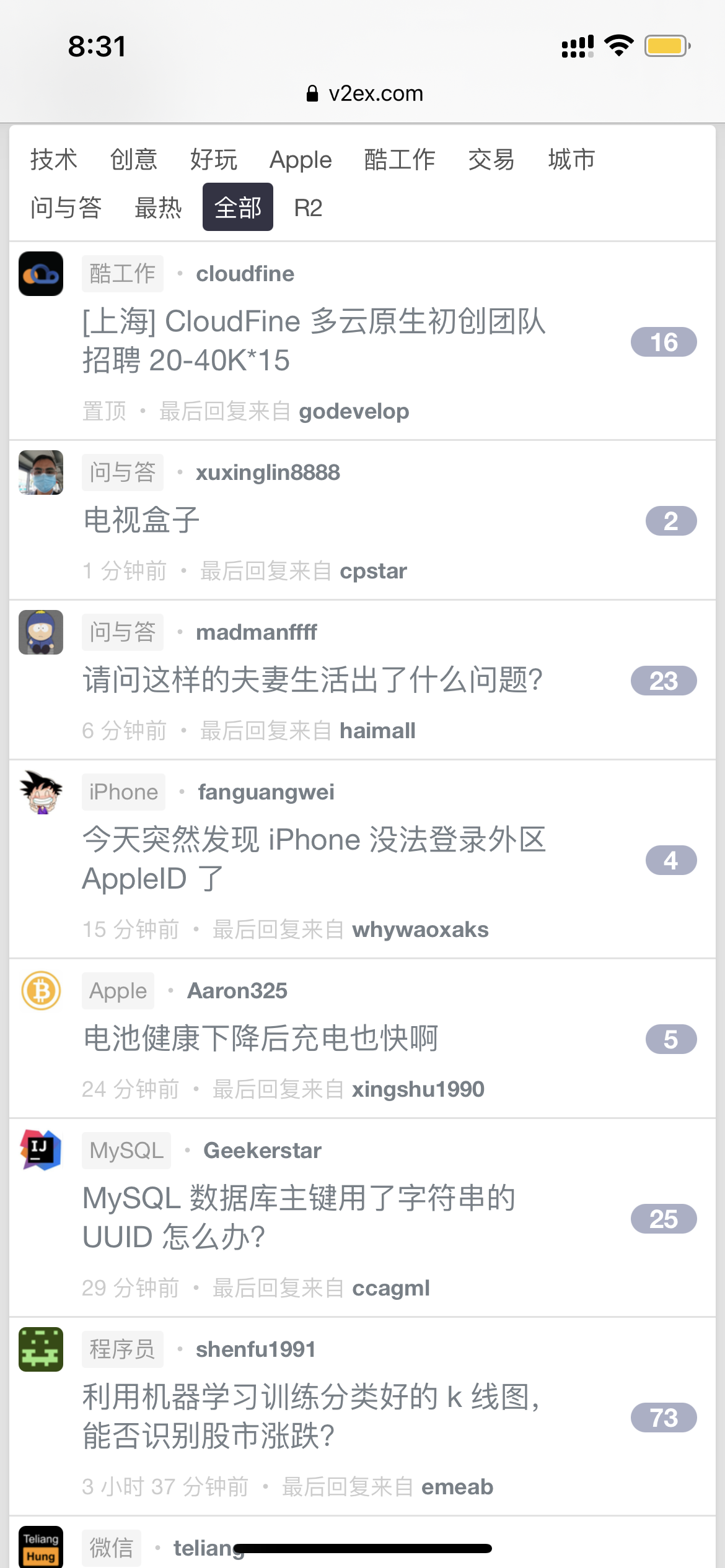The height and width of the screenshot is (1568, 725).
Task: Open the CloudFine 招聘 topic
Action: [314, 341]
